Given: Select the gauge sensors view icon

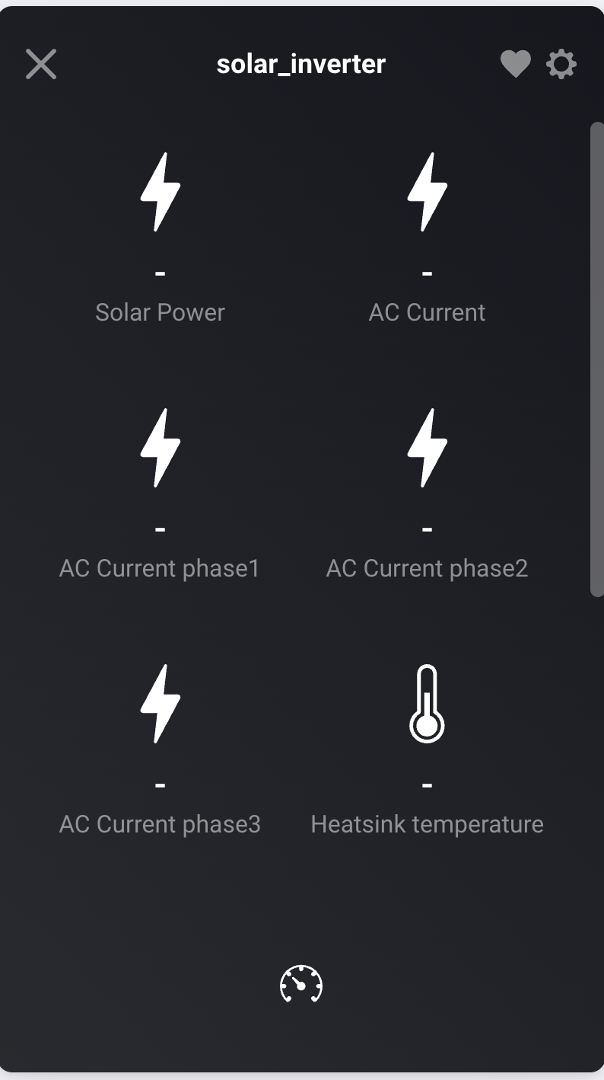Looking at the screenshot, I should click(x=301, y=984).
